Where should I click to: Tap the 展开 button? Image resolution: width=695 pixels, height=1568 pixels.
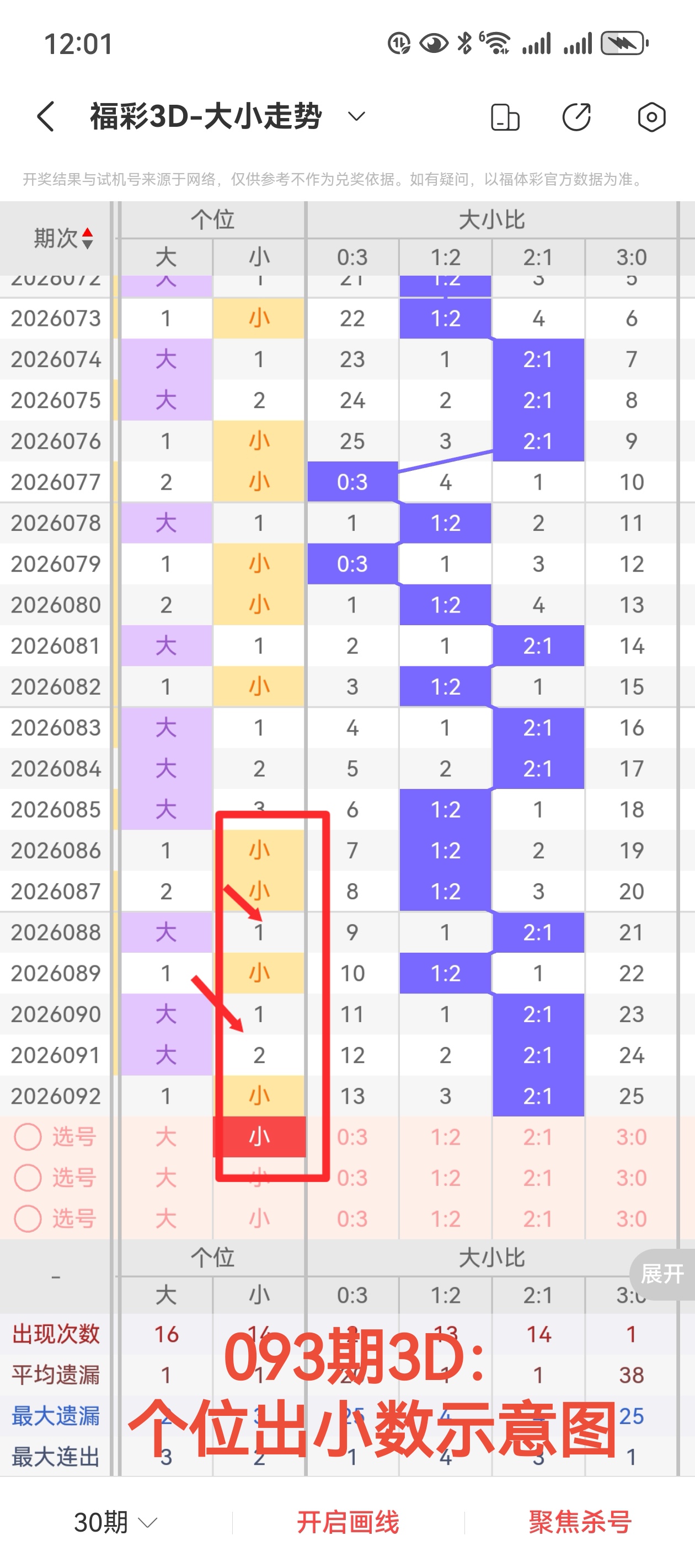tap(662, 1273)
